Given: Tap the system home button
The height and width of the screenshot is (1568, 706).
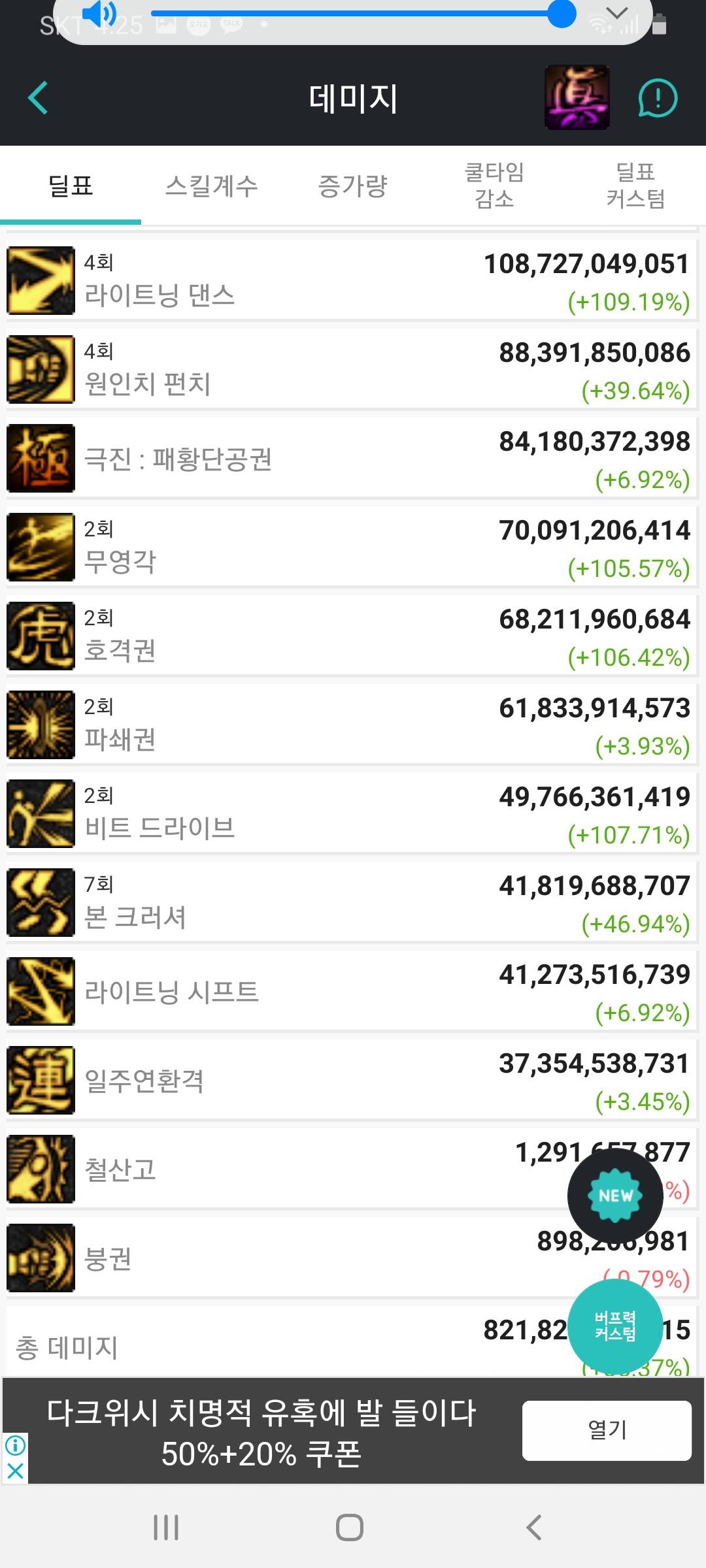Looking at the screenshot, I should tap(350, 1527).
